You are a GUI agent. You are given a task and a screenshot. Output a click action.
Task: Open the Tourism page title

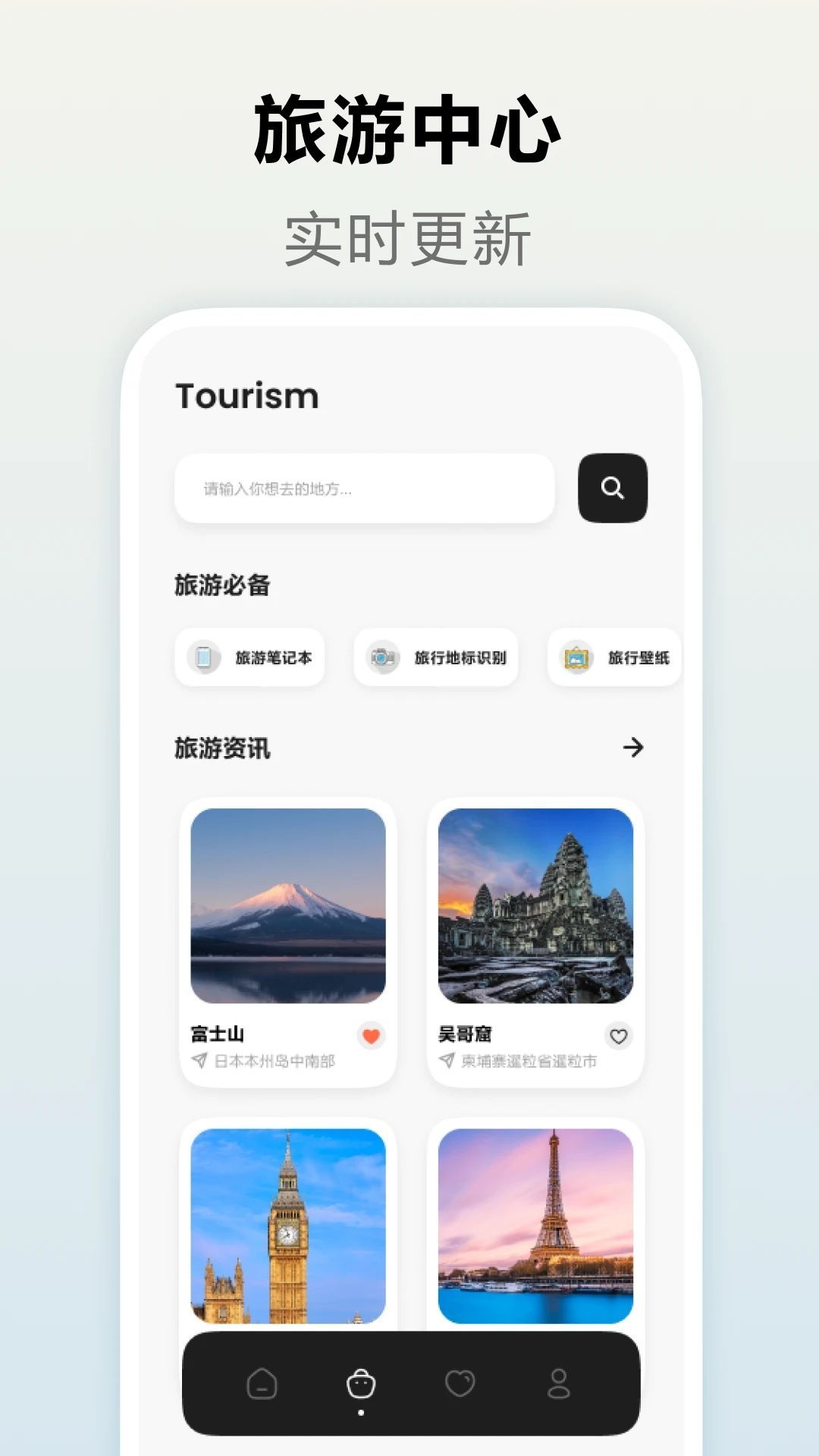click(x=246, y=396)
